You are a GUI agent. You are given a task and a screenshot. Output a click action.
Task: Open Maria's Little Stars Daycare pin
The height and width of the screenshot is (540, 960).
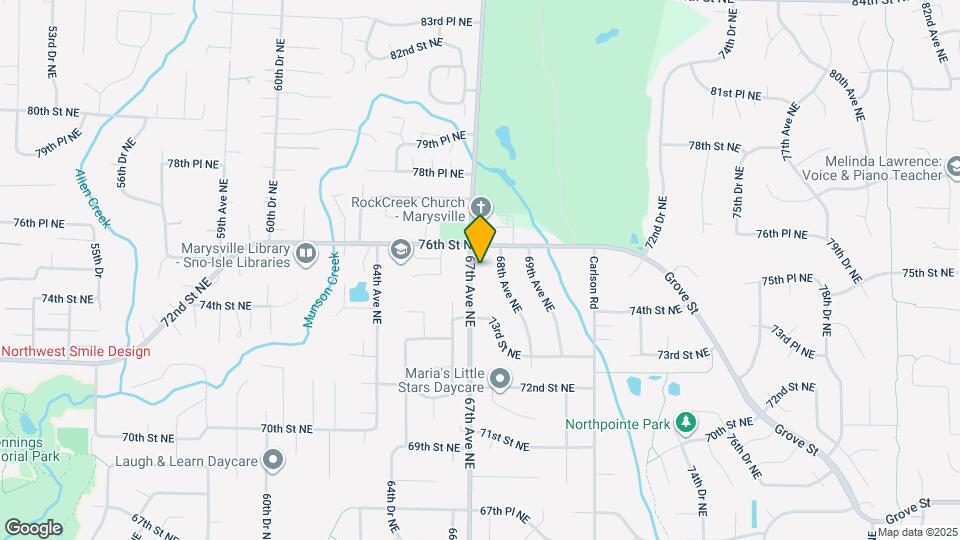pos(500,379)
